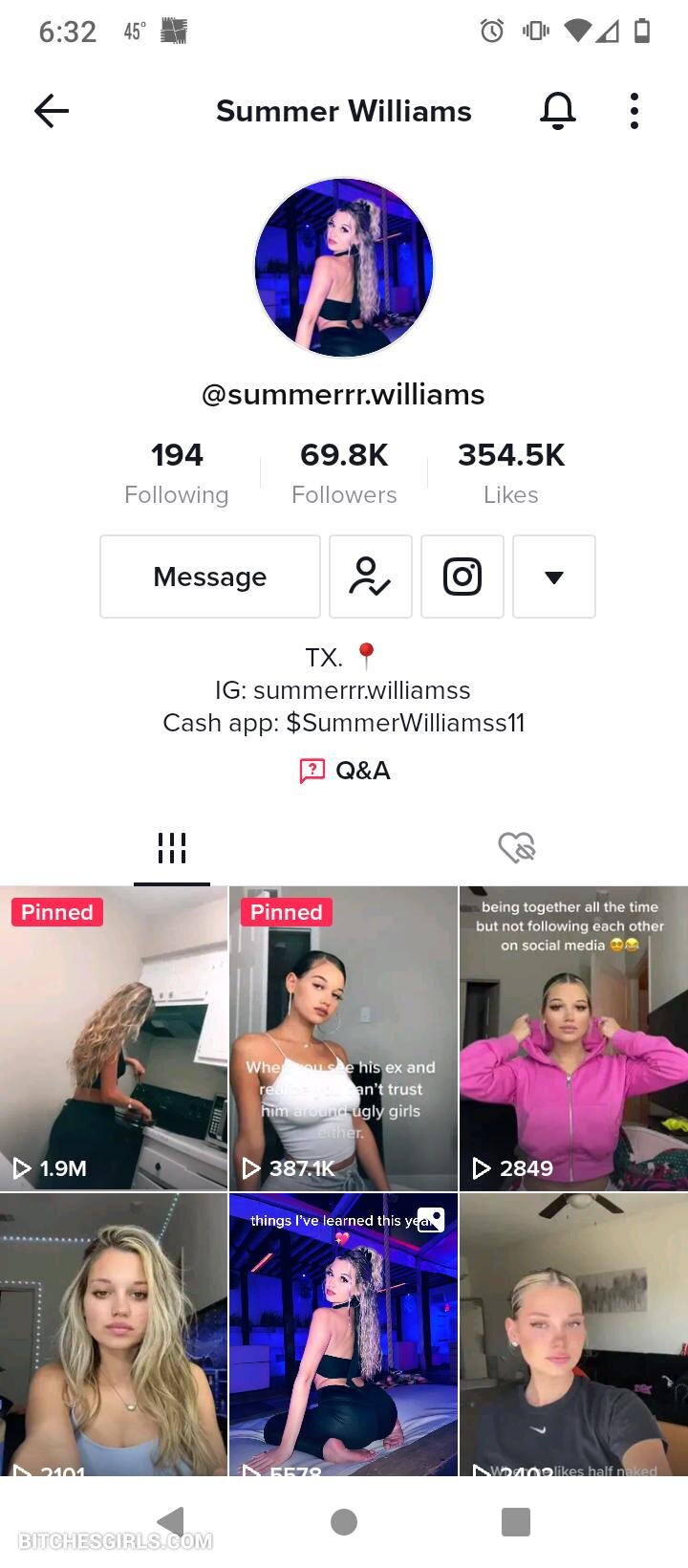The width and height of the screenshot is (688, 1568).
Task: Go back using the top arrow
Action: (52, 111)
